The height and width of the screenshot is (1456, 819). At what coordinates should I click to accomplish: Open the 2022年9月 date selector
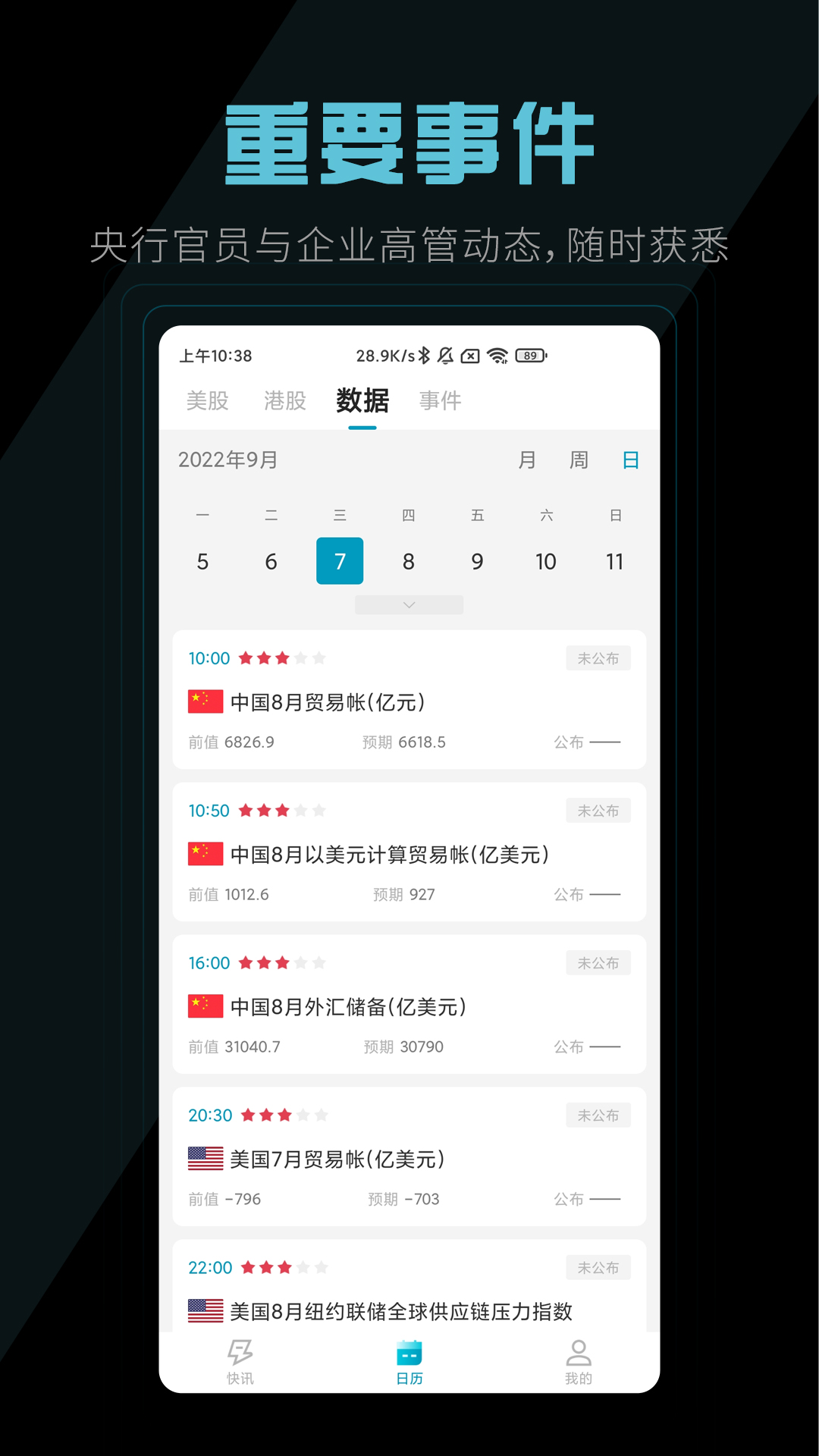click(227, 460)
